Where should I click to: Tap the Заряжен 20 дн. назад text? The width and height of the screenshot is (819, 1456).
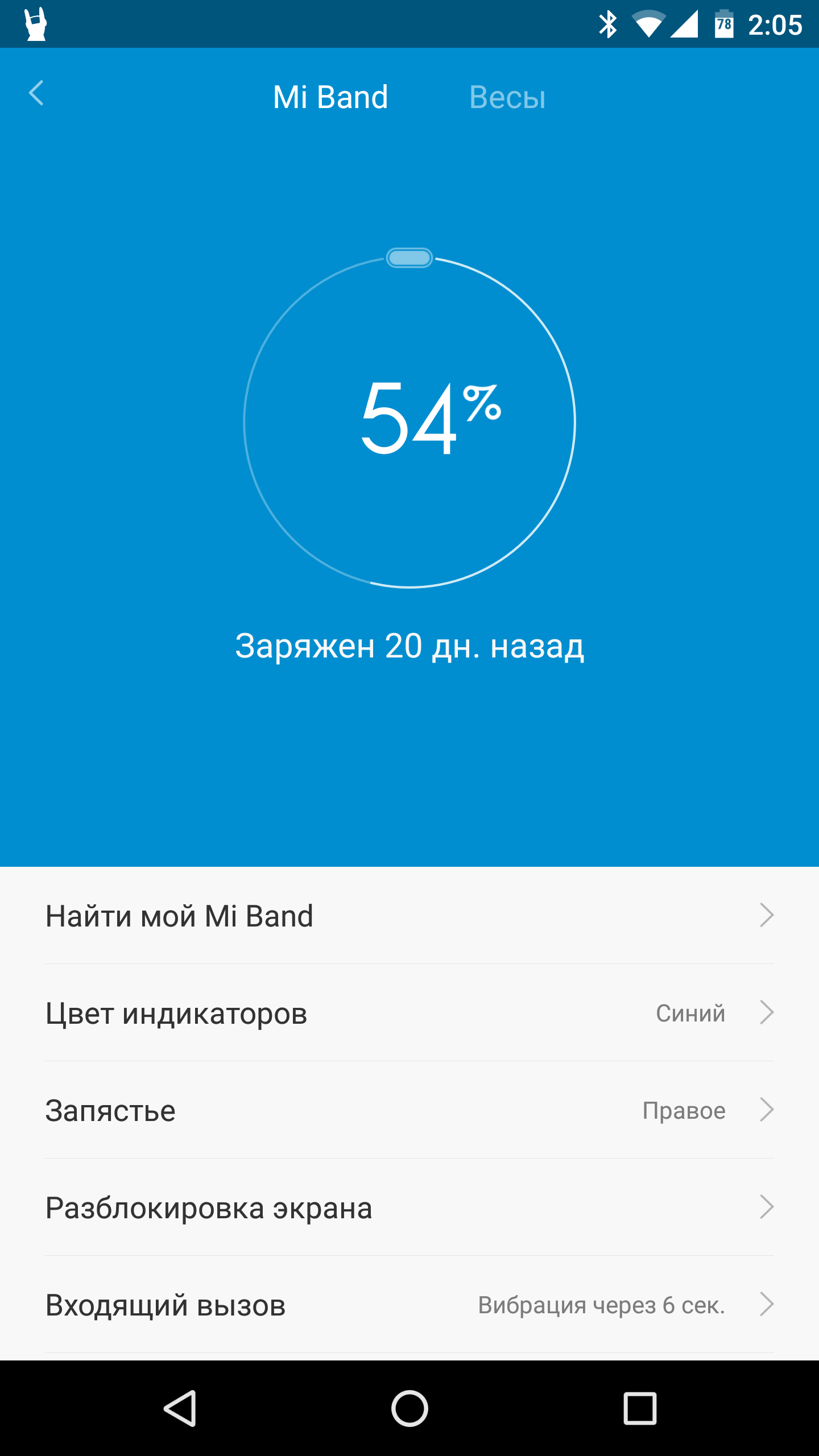point(411,647)
